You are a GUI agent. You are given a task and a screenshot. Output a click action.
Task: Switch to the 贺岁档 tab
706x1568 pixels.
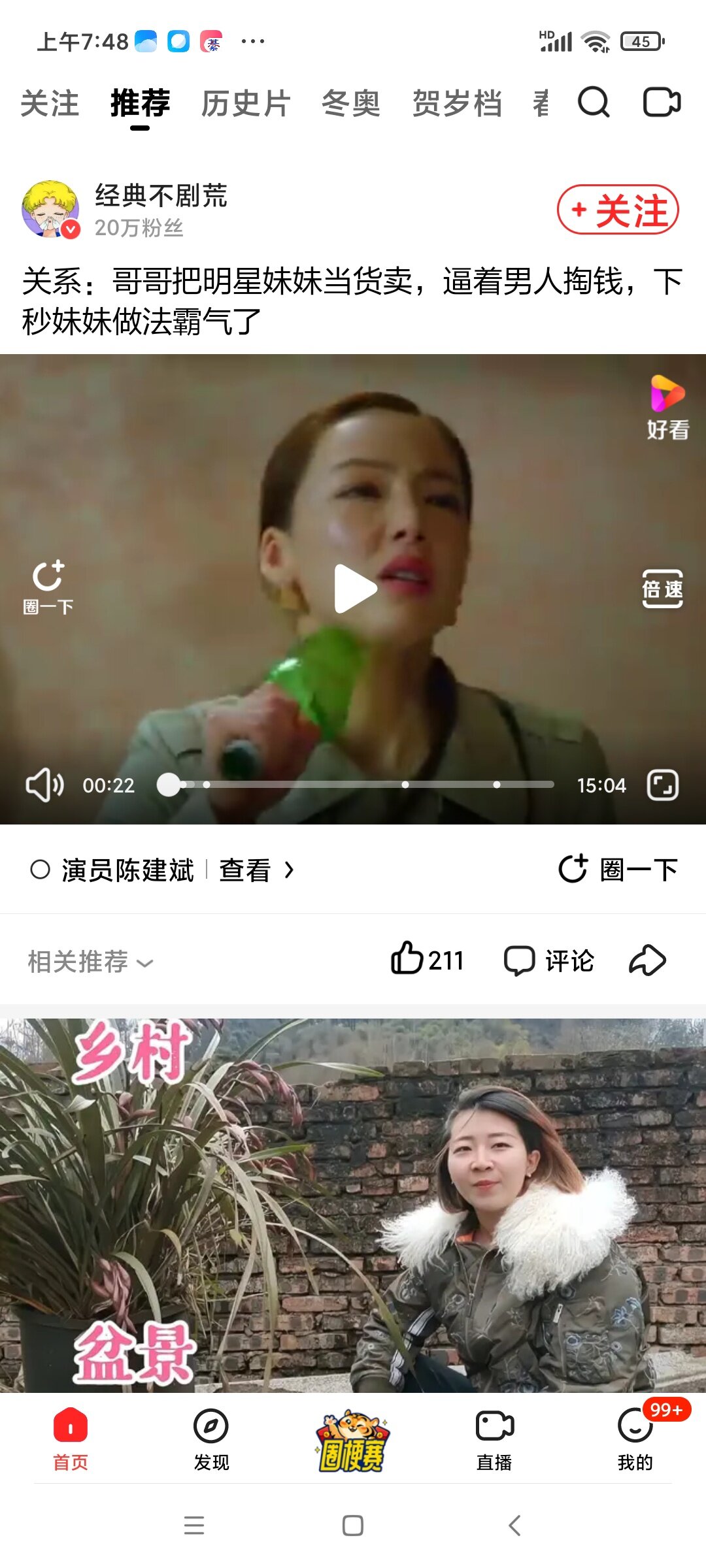coord(457,104)
